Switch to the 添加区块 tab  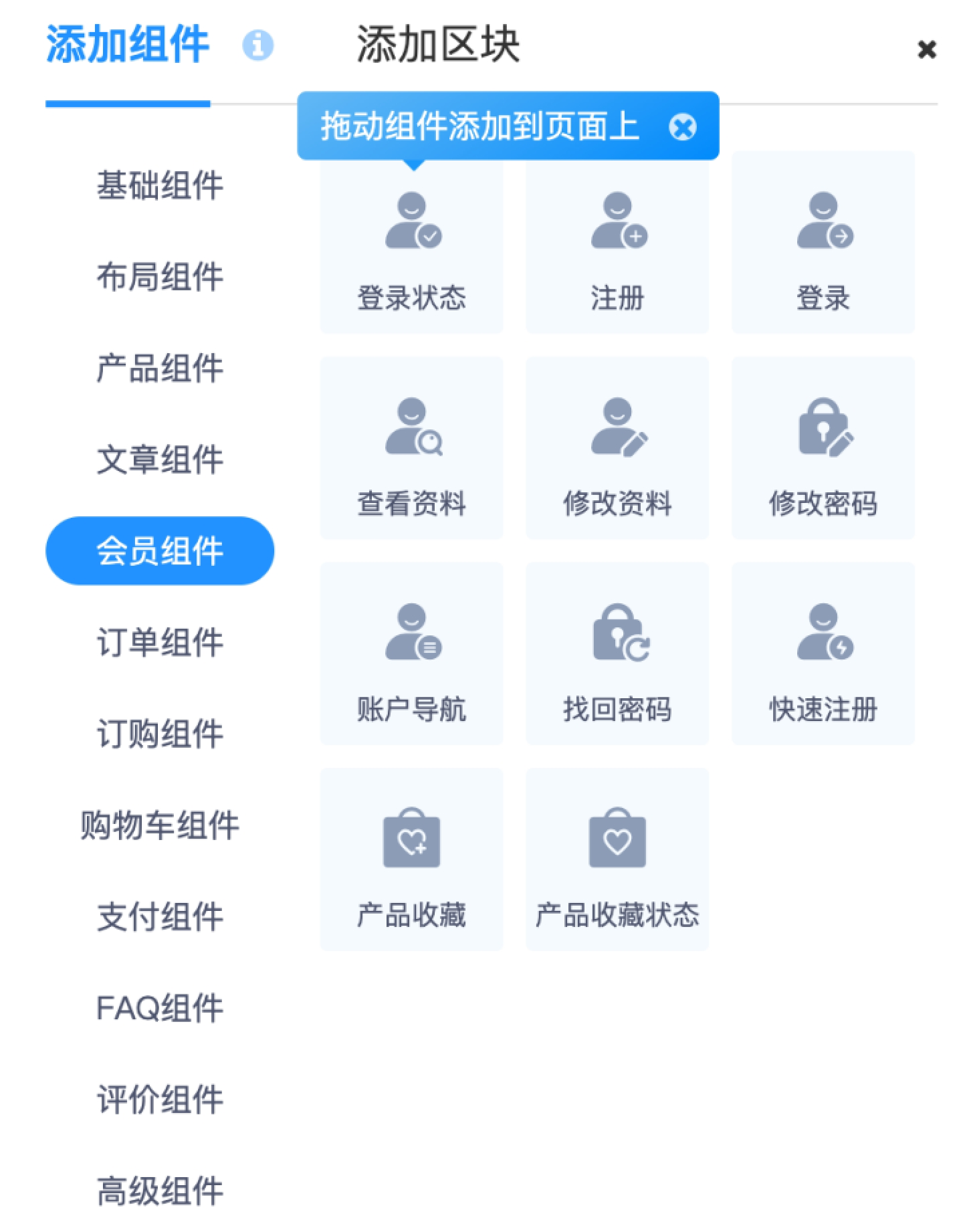pyautogui.click(x=437, y=45)
